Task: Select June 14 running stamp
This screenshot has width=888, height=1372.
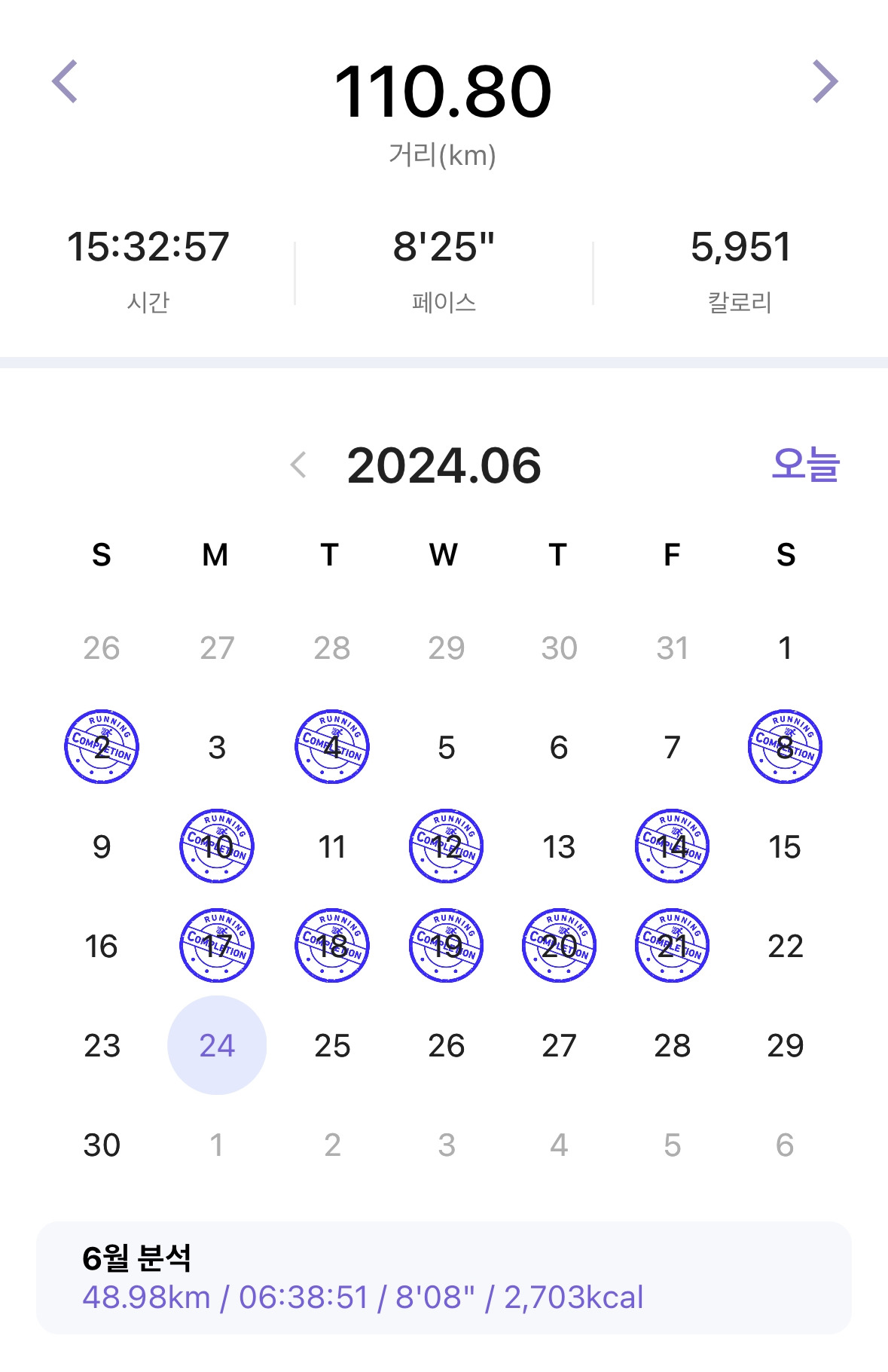Action: (x=673, y=846)
